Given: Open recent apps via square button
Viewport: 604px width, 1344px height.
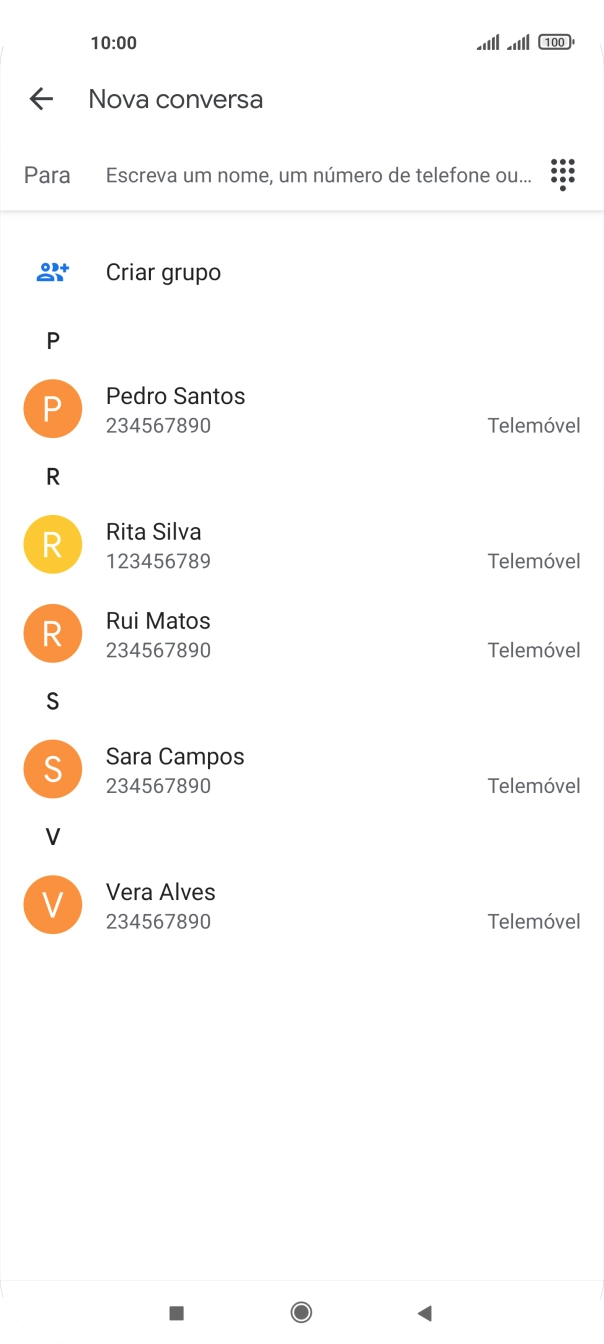Looking at the screenshot, I should coord(177,1312).
